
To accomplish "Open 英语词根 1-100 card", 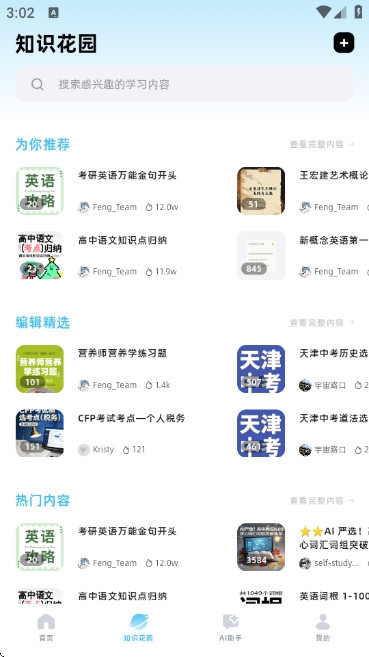I will [303, 596].
